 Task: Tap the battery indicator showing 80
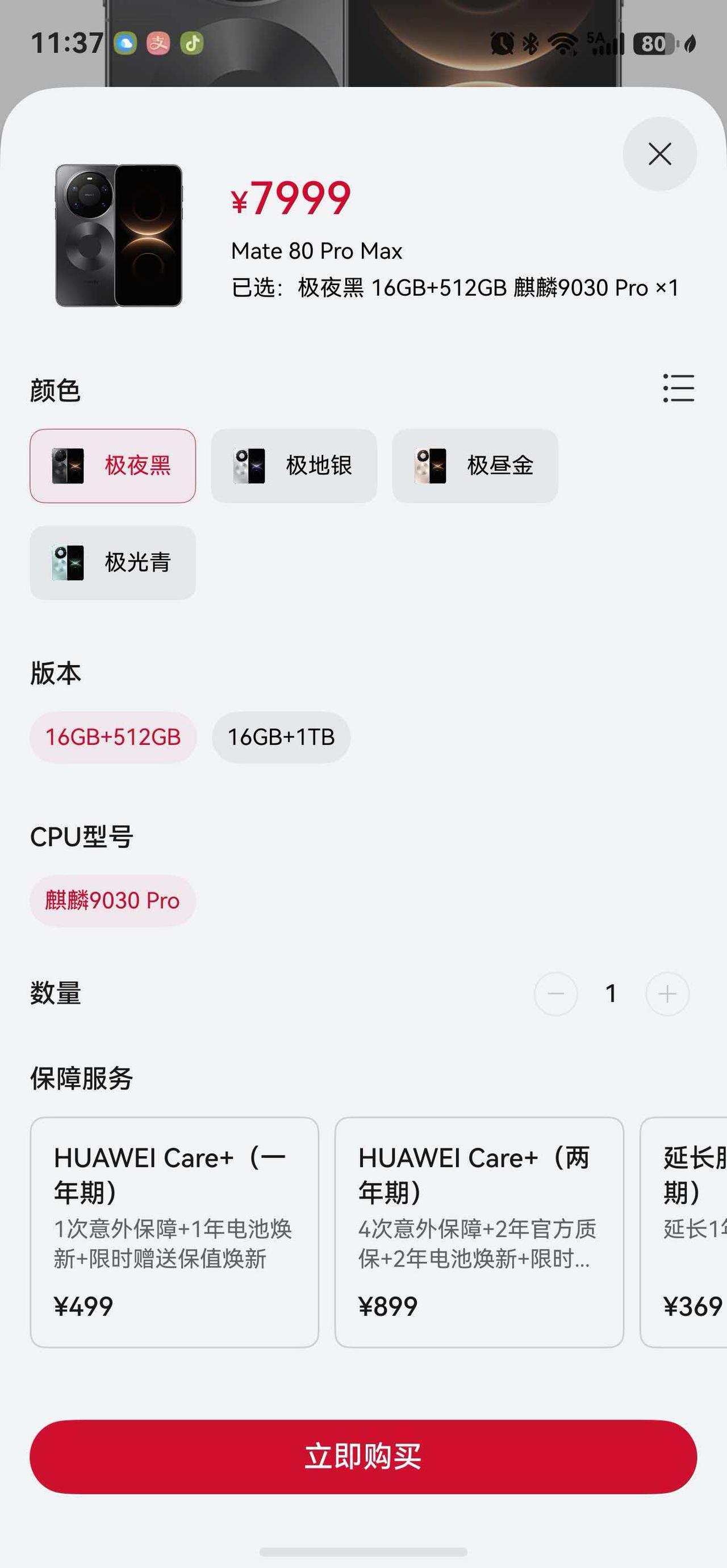654,44
